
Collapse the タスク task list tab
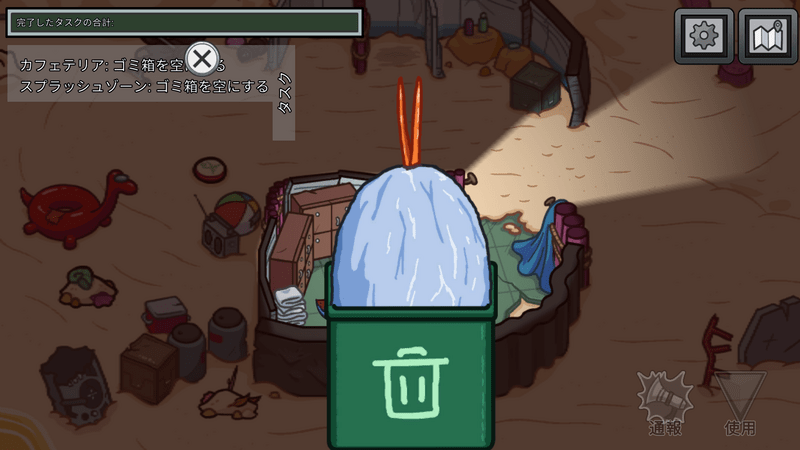click(x=284, y=93)
